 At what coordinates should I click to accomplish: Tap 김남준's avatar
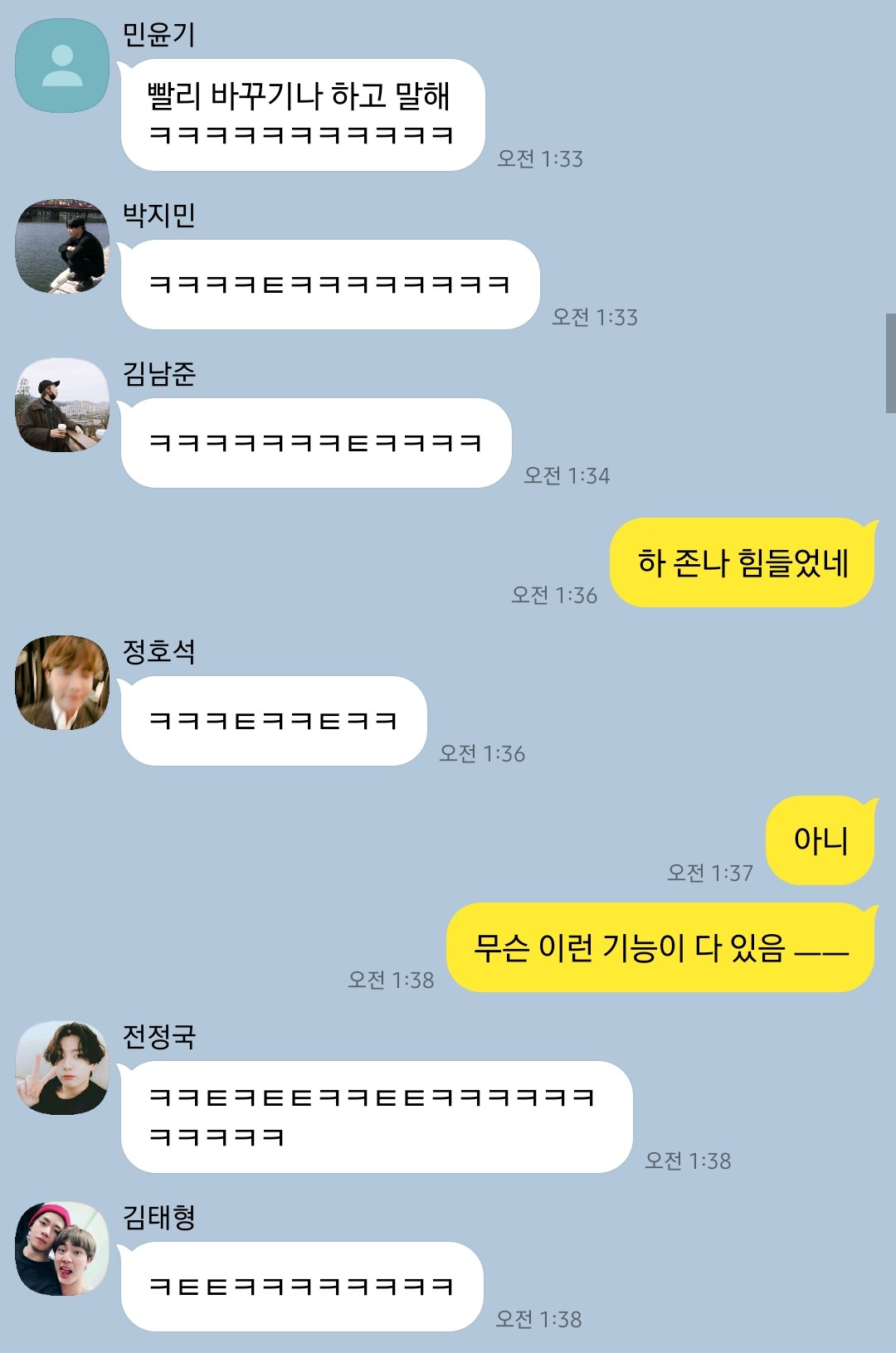62,405
